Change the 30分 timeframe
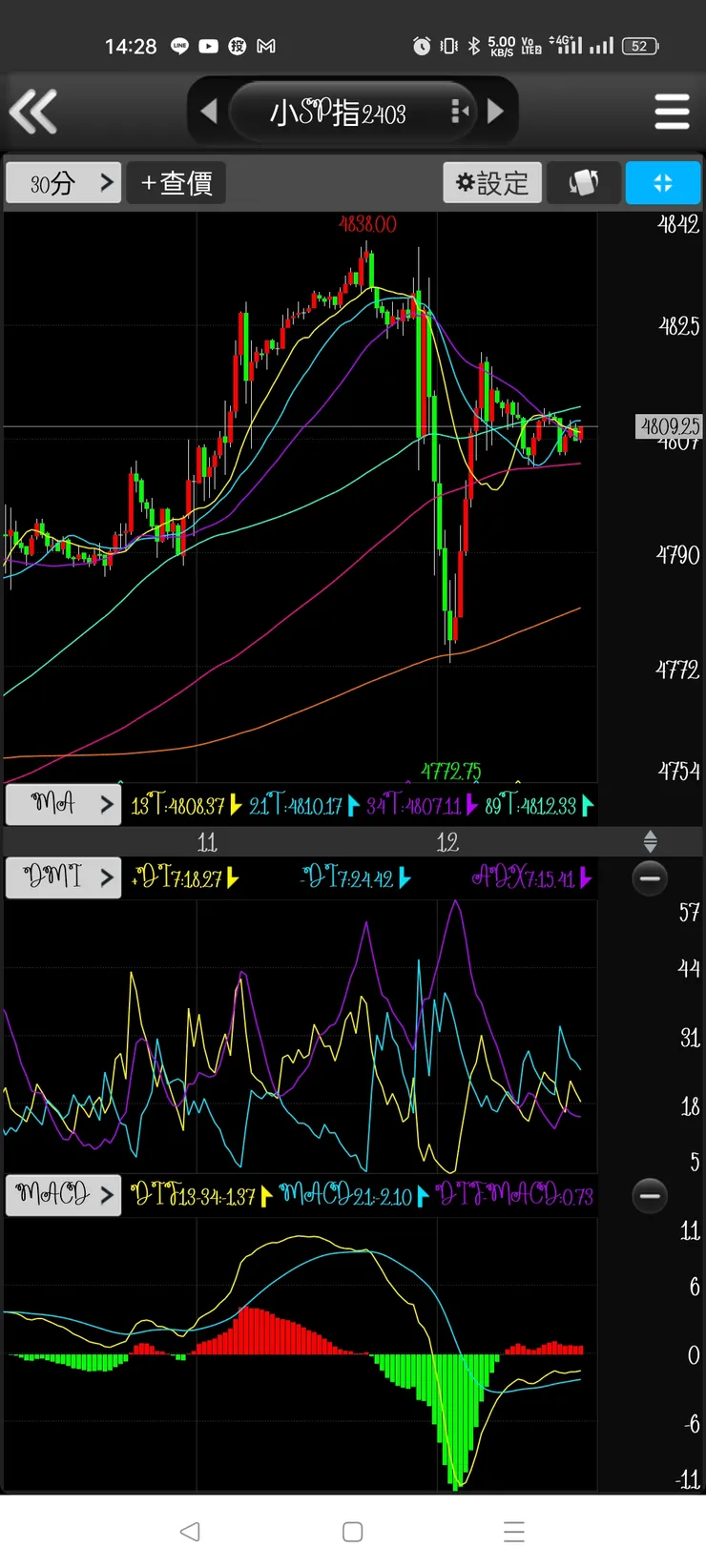The height and width of the screenshot is (1568, 706). click(x=63, y=182)
